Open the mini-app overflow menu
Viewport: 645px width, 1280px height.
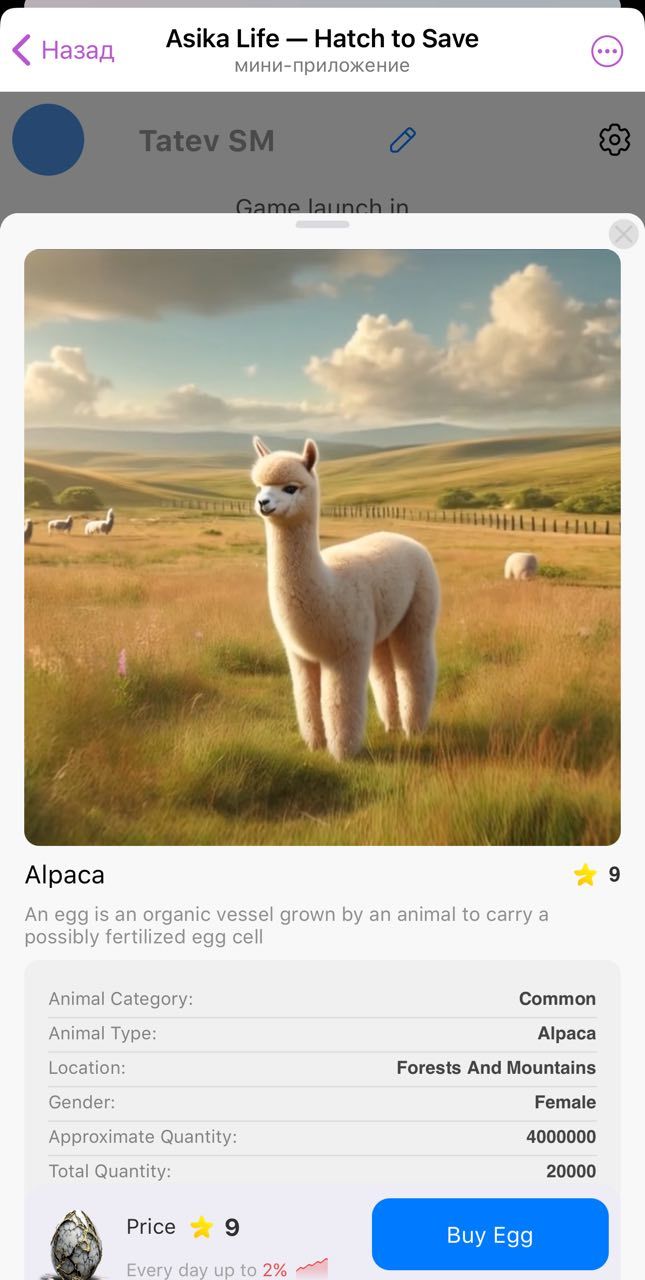pos(607,51)
